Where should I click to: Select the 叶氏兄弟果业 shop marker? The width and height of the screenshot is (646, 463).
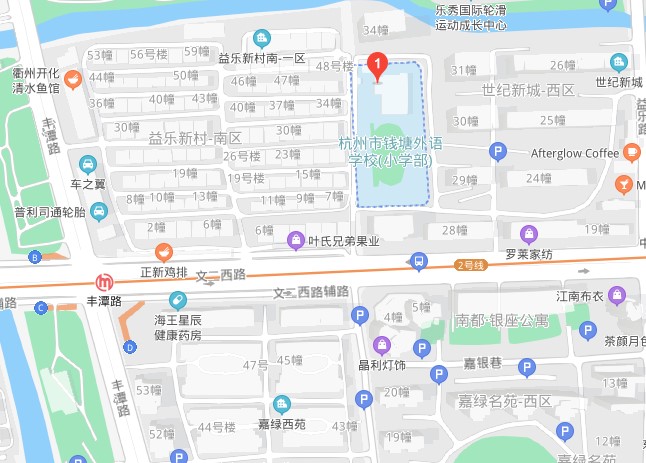tap(296, 240)
